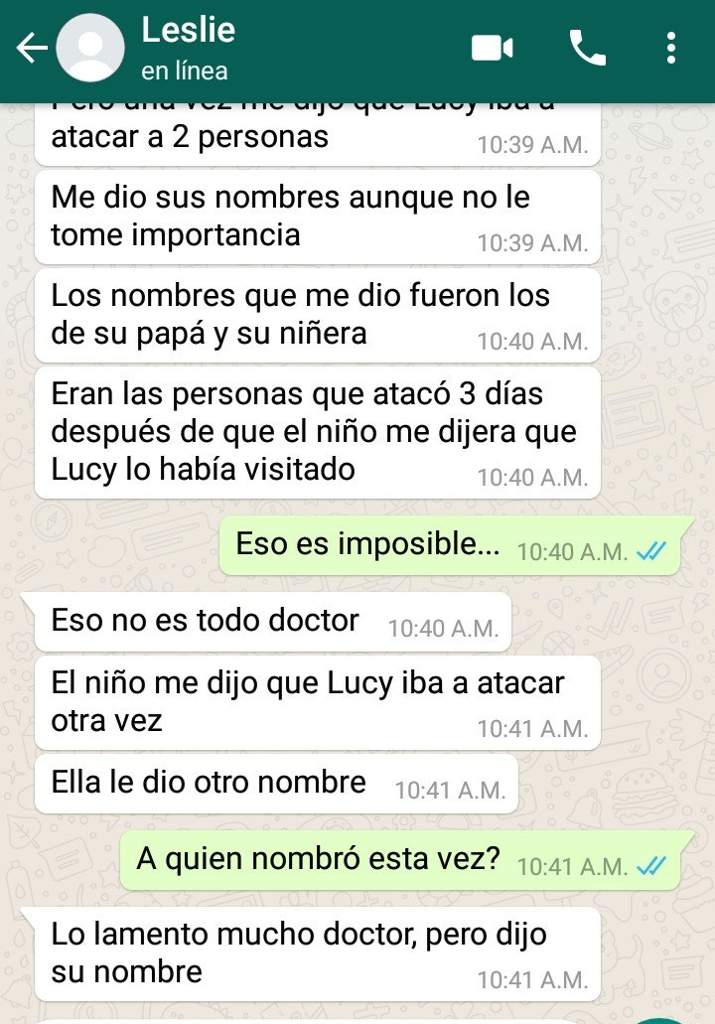Viewport: 715px width, 1024px height.
Task: Go back to the chat list
Action: click(30, 48)
